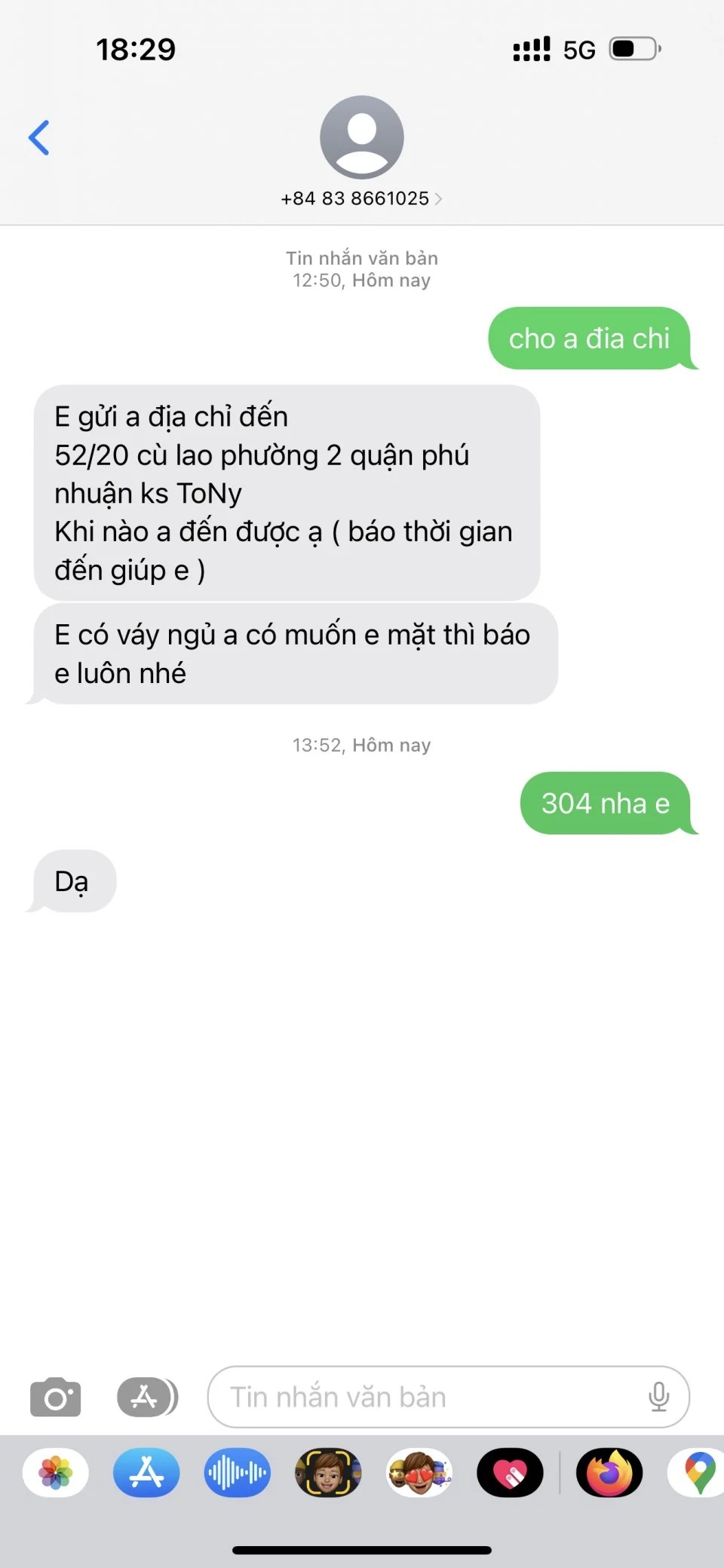Open the Firefox app in the drawer

click(x=609, y=1472)
